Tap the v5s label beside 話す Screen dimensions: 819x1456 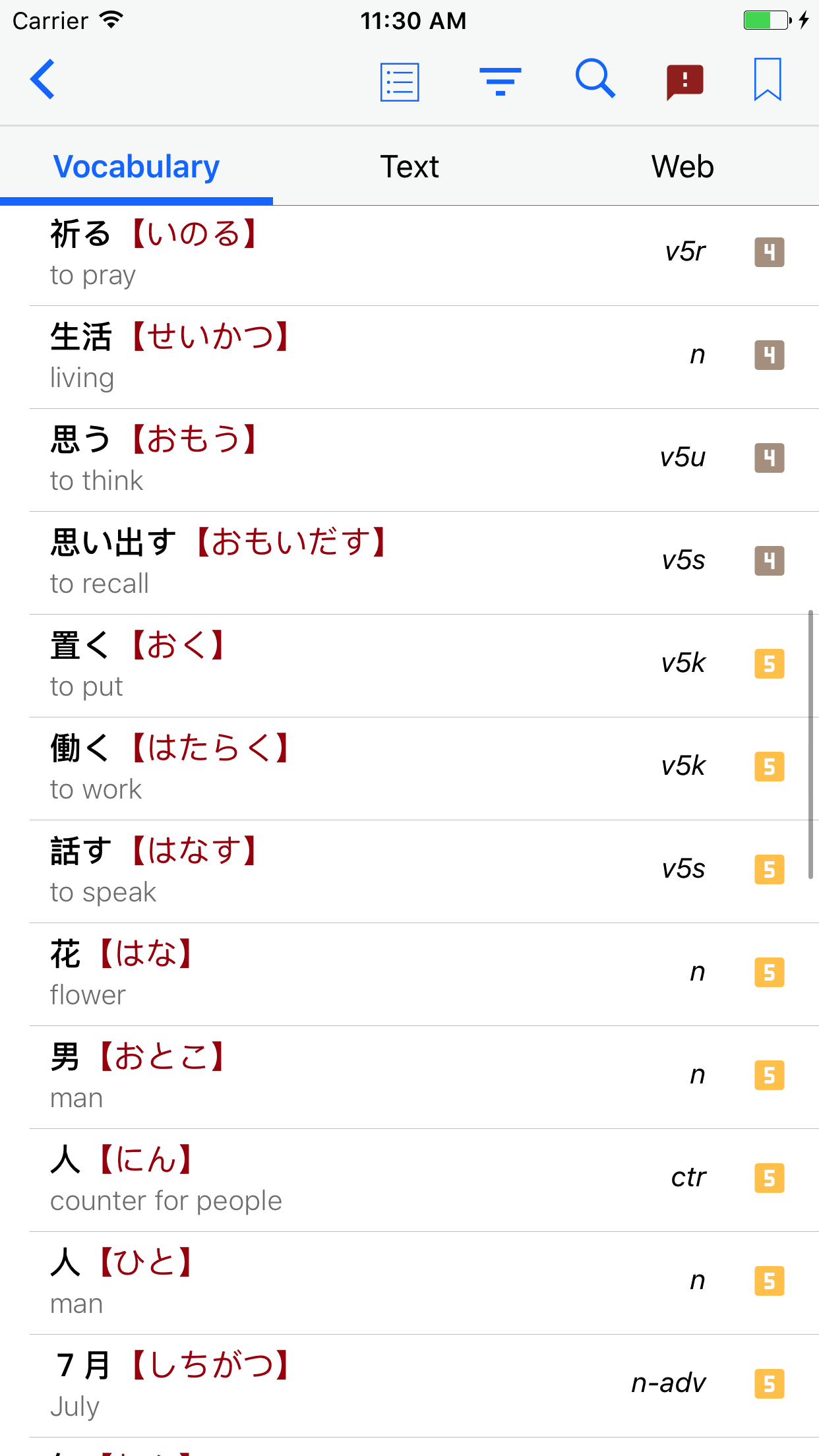(x=684, y=868)
